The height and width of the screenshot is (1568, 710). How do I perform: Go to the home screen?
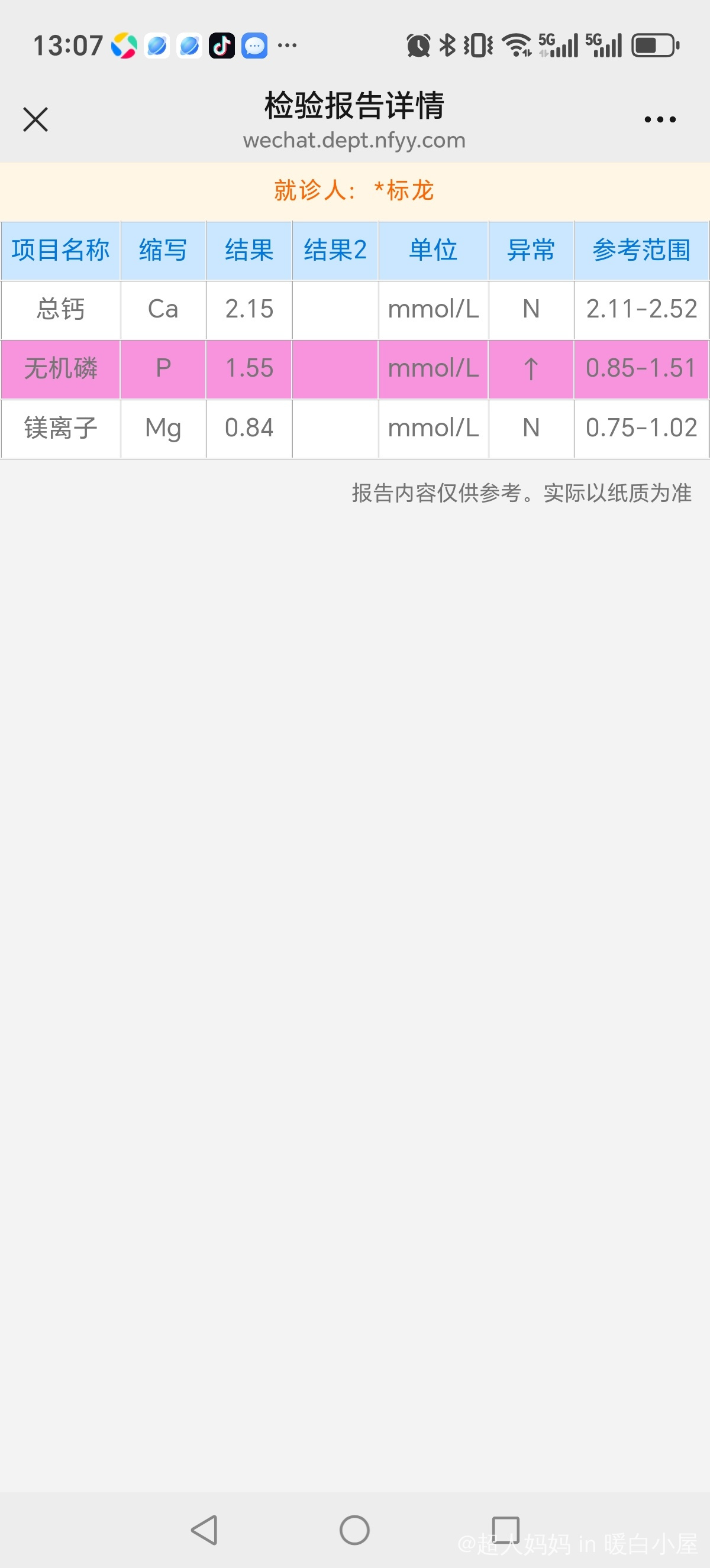[x=354, y=1530]
